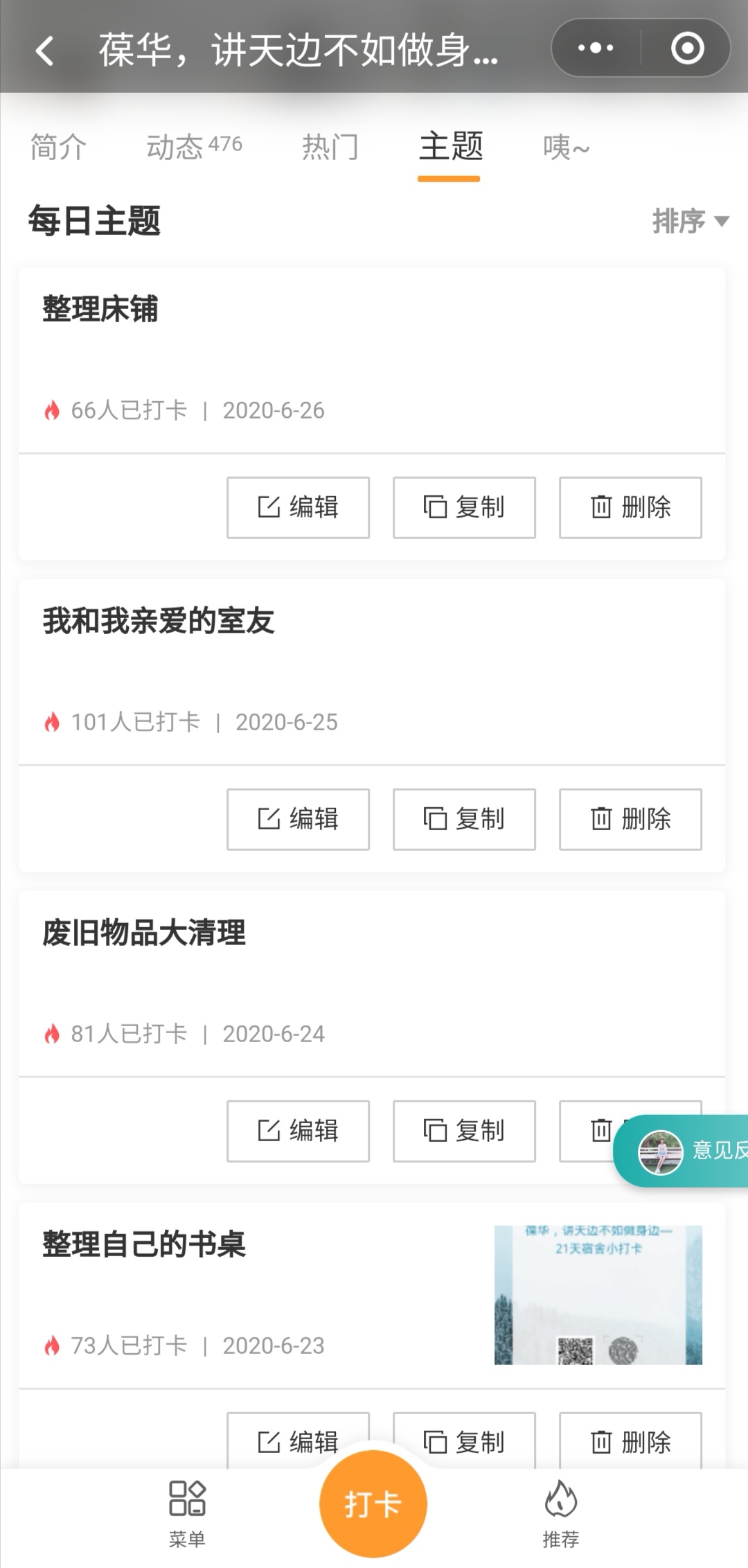Tap the orange 打卡 check-in button
Image resolution: width=748 pixels, height=1568 pixels.
[373, 1504]
